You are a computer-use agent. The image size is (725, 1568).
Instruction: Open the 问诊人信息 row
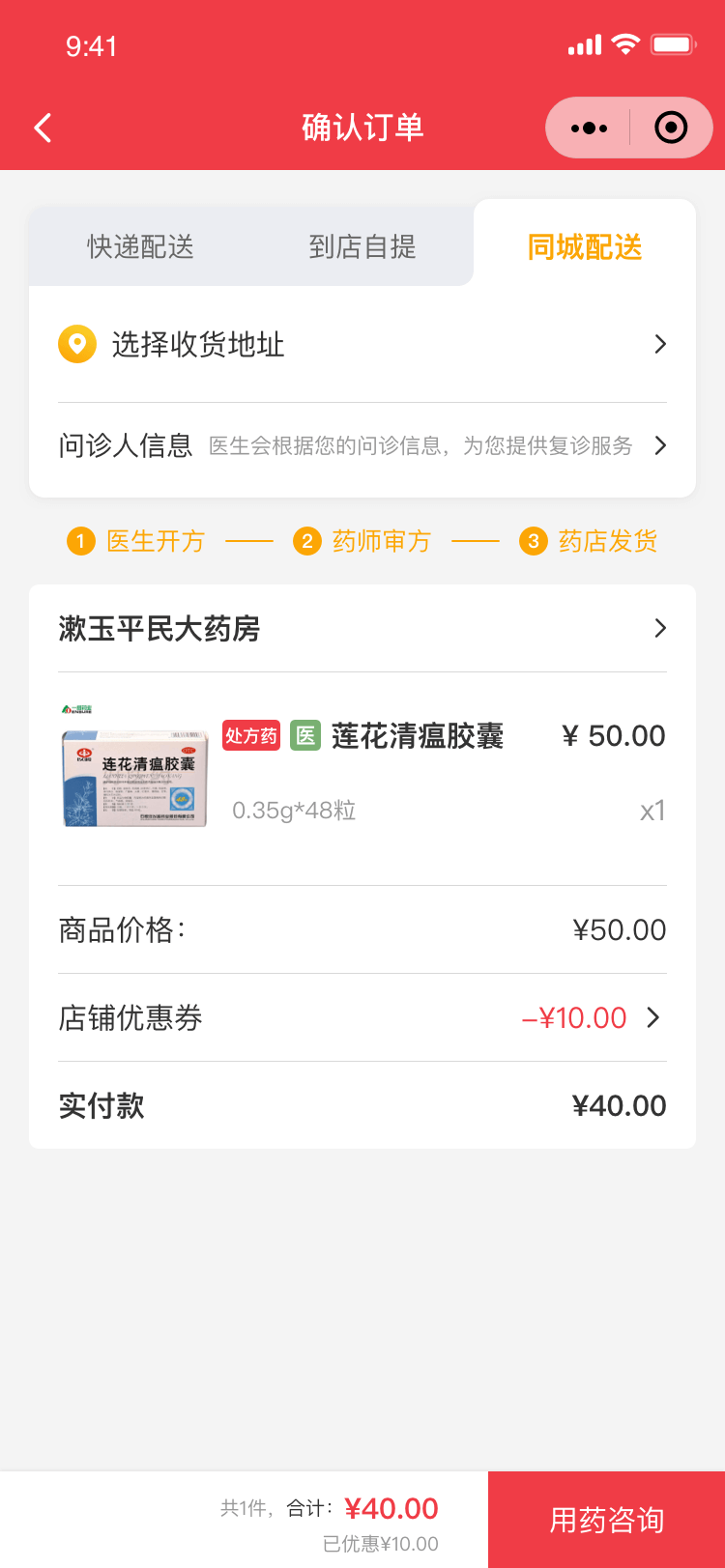click(362, 445)
